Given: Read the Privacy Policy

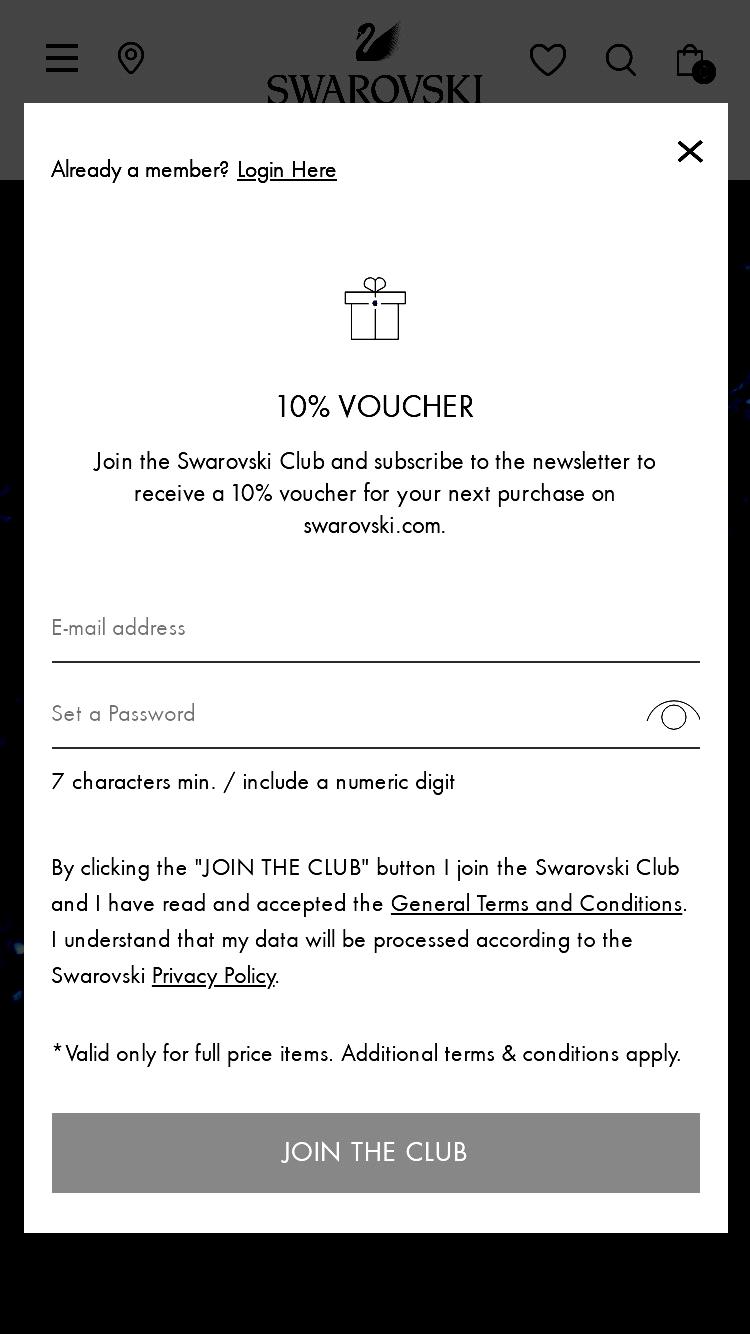Looking at the screenshot, I should pos(214,976).
